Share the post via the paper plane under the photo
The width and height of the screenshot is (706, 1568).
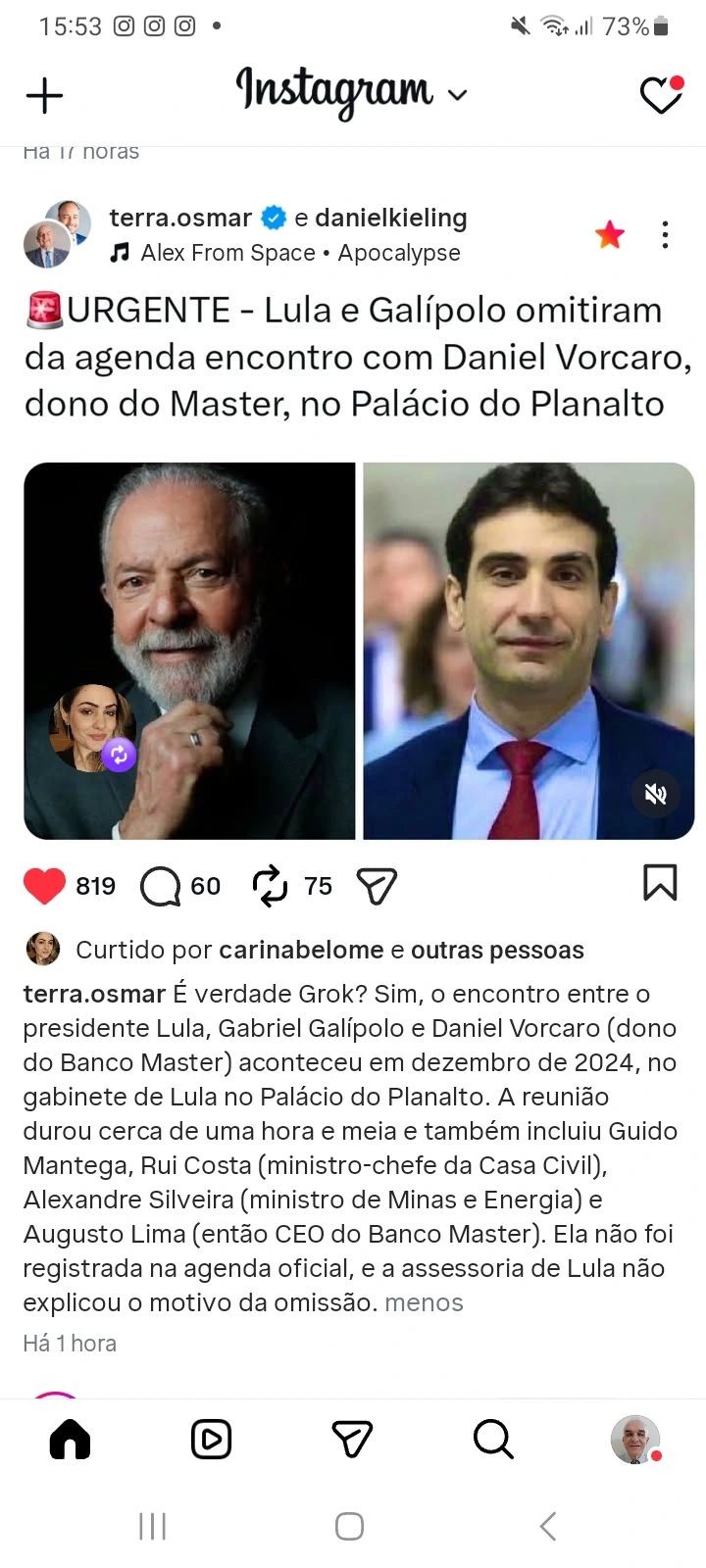(x=377, y=886)
